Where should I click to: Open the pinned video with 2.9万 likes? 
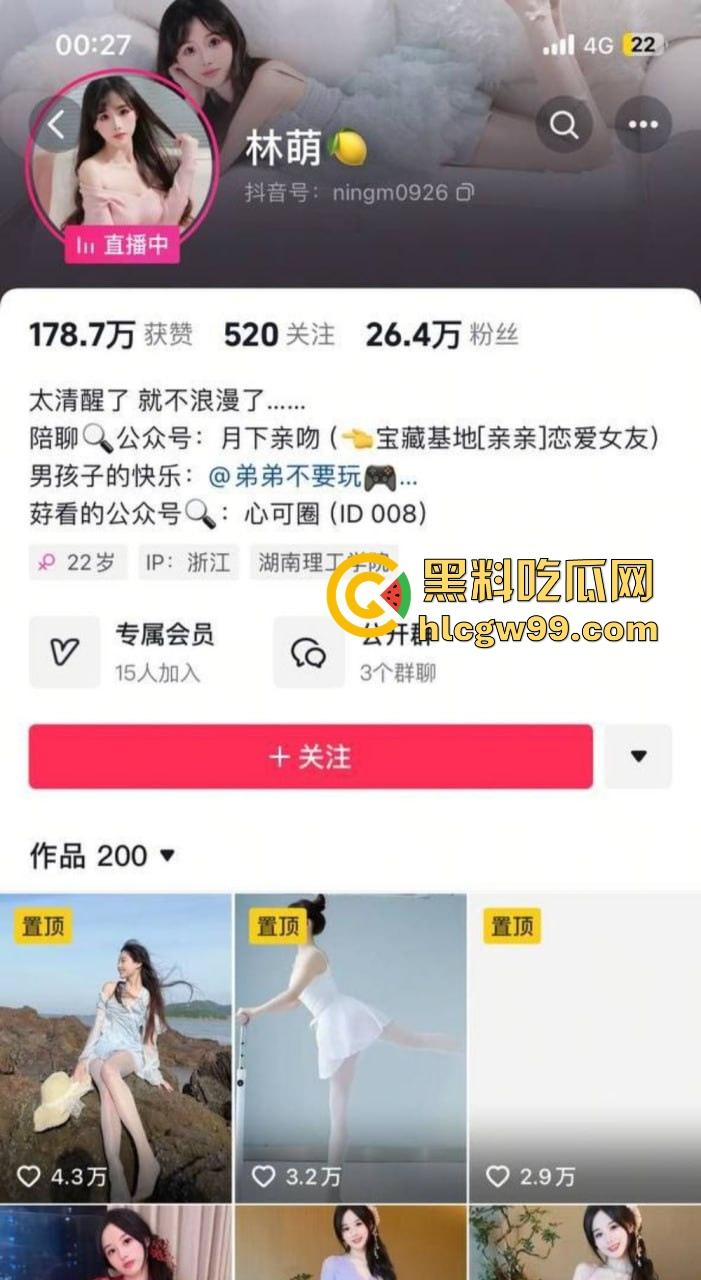pos(585,1045)
